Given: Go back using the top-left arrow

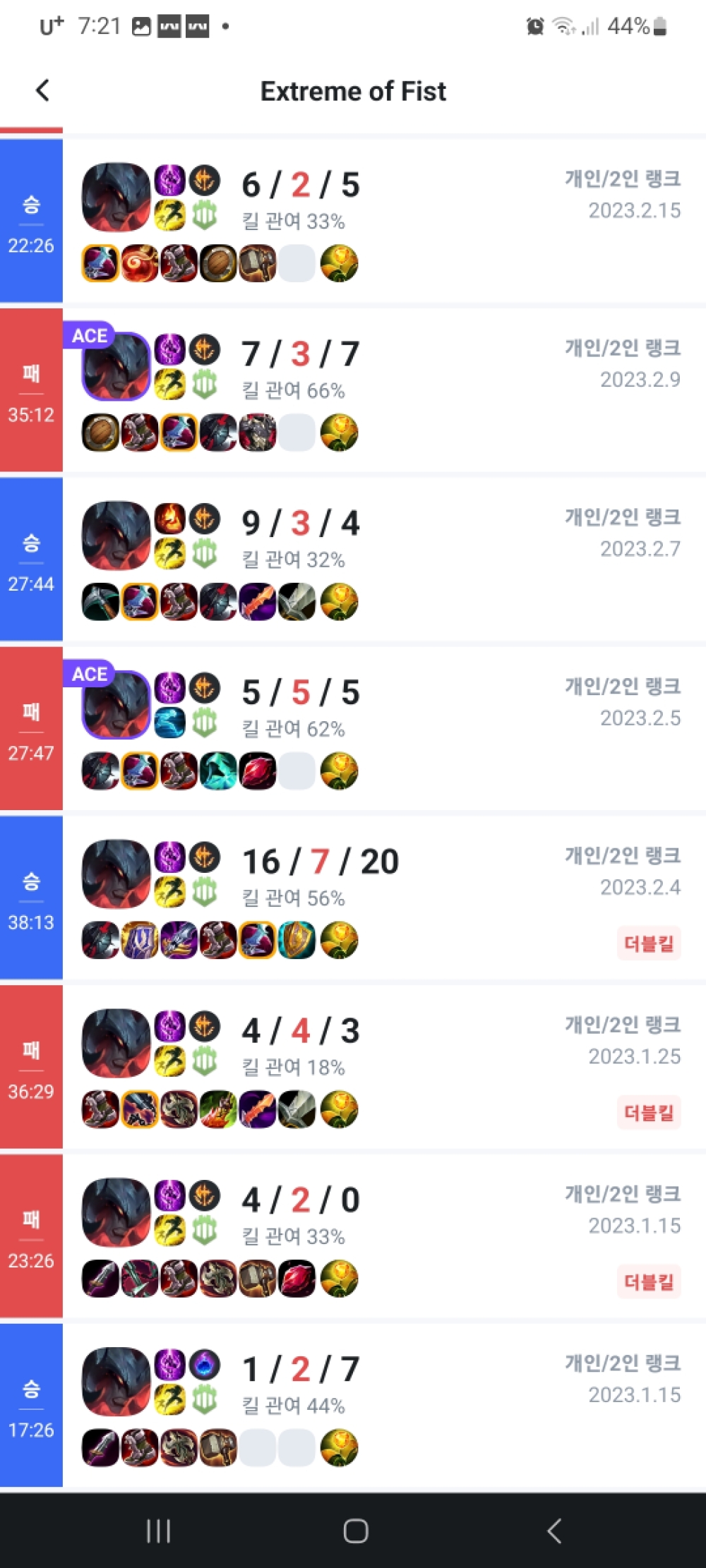Looking at the screenshot, I should pos(42,90).
